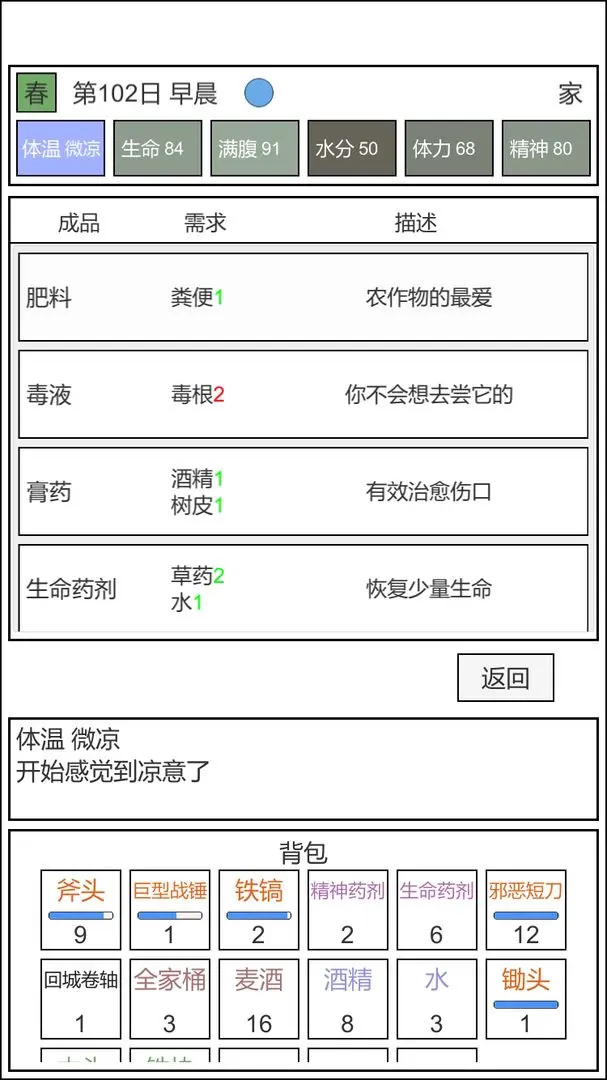Tap the 生命药剂 slot in the backpack
This screenshot has height=1080, width=607.
tap(436, 909)
